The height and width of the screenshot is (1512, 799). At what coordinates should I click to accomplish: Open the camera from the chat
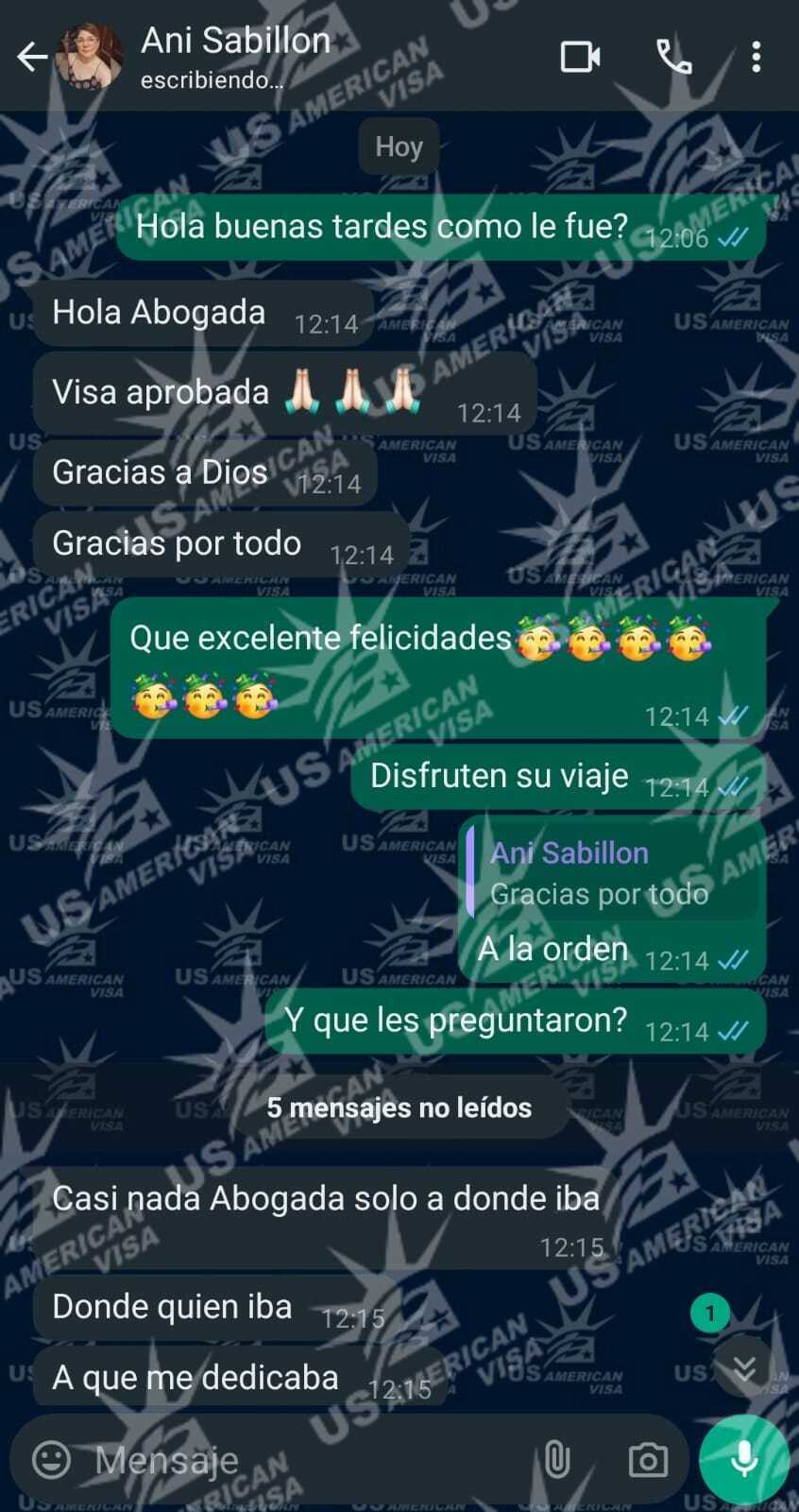tap(648, 1460)
